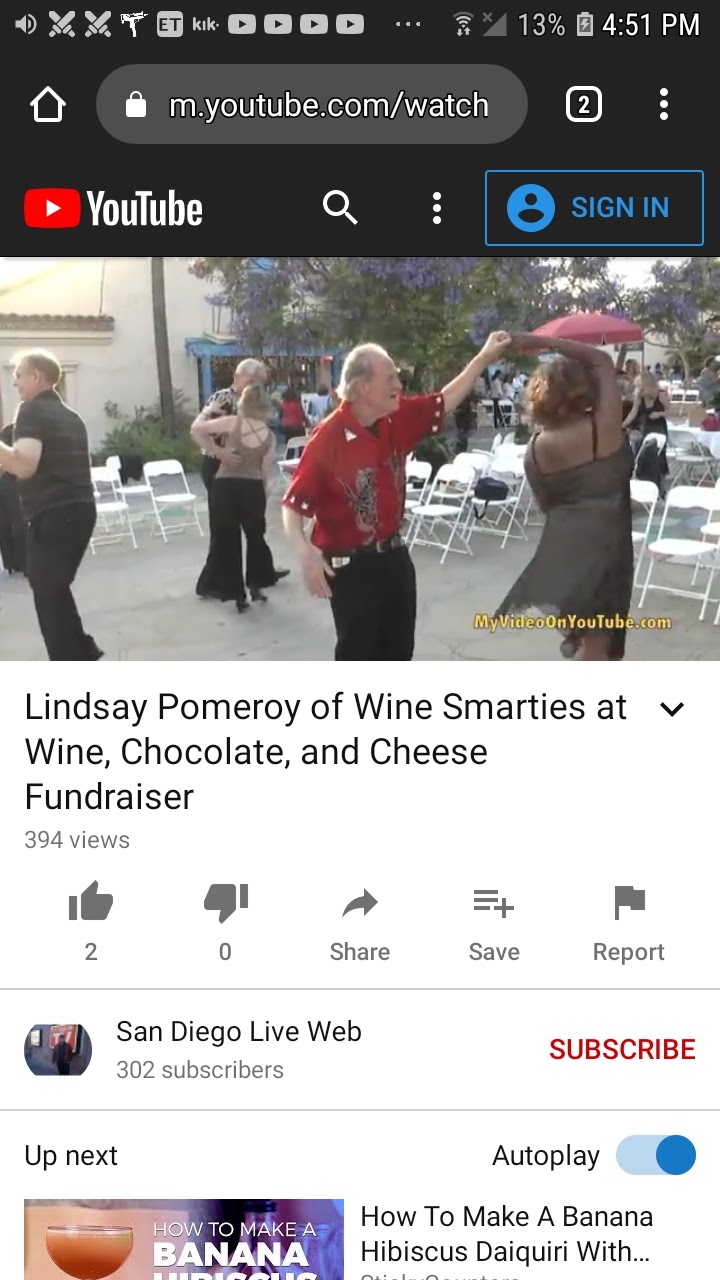
Task: Turn off the Autoplay switch
Action: [x=656, y=1155]
